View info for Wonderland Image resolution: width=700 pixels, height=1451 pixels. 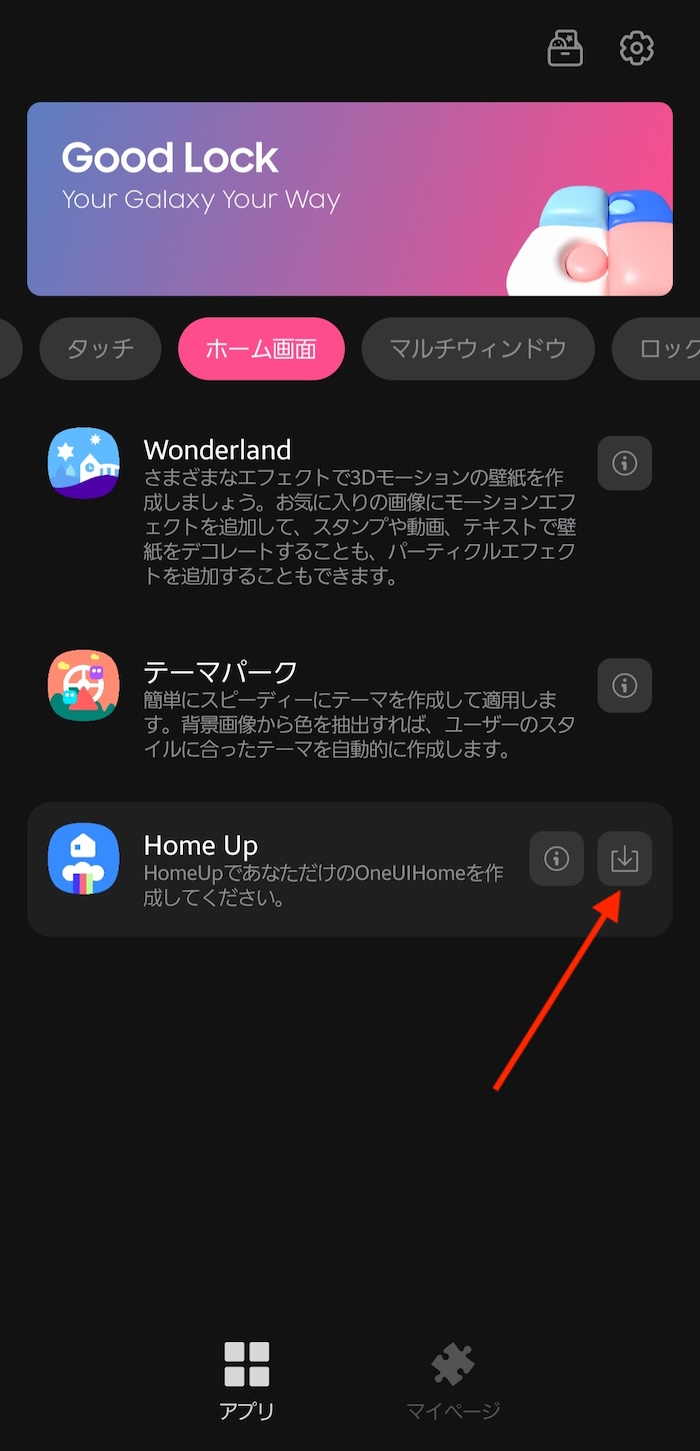(625, 463)
